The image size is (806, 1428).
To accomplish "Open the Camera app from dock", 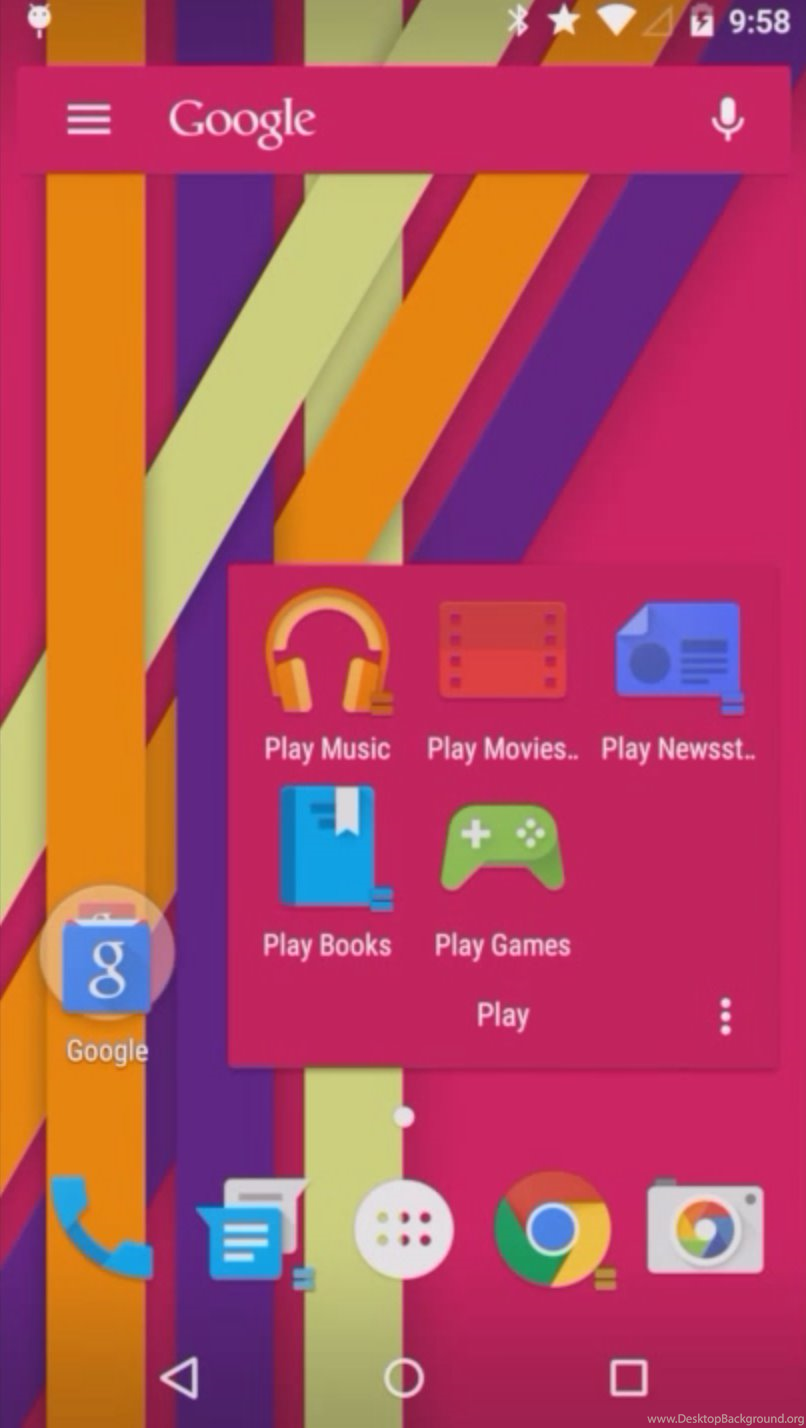I will click(705, 1228).
